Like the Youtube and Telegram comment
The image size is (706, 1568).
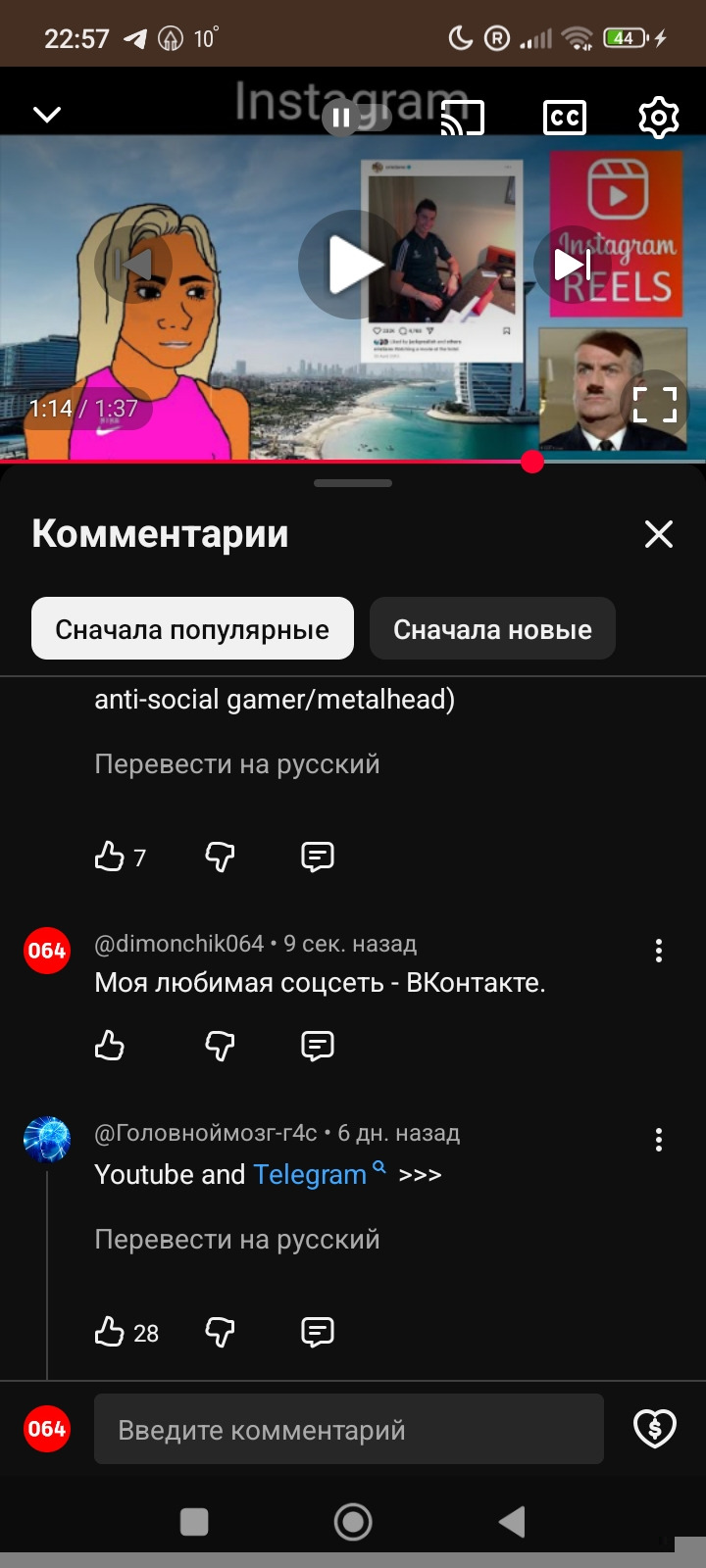[x=109, y=1332]
